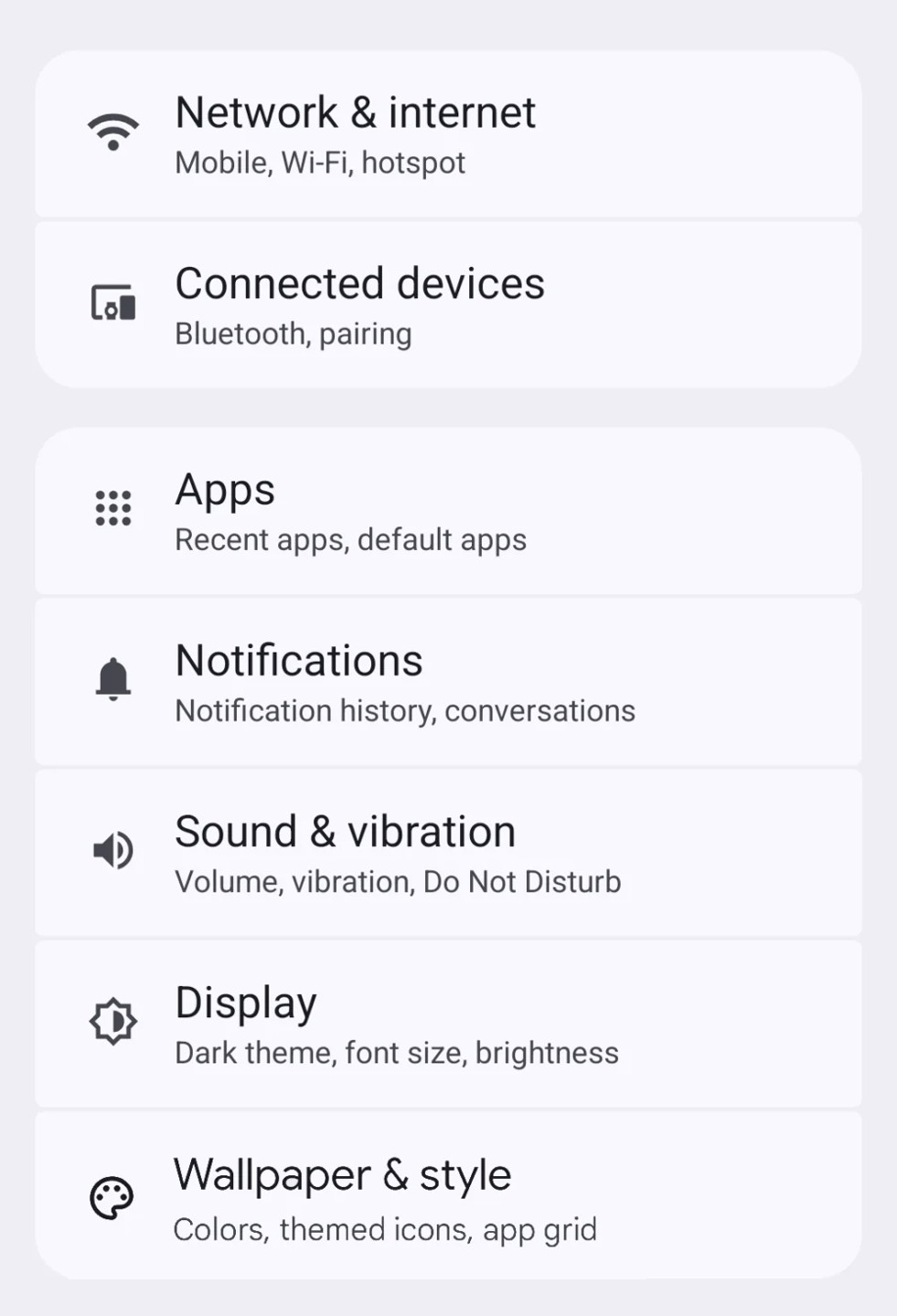Open the Apps settings row
The width and height of the screenshot is (897, 1316).
(448, 511)
